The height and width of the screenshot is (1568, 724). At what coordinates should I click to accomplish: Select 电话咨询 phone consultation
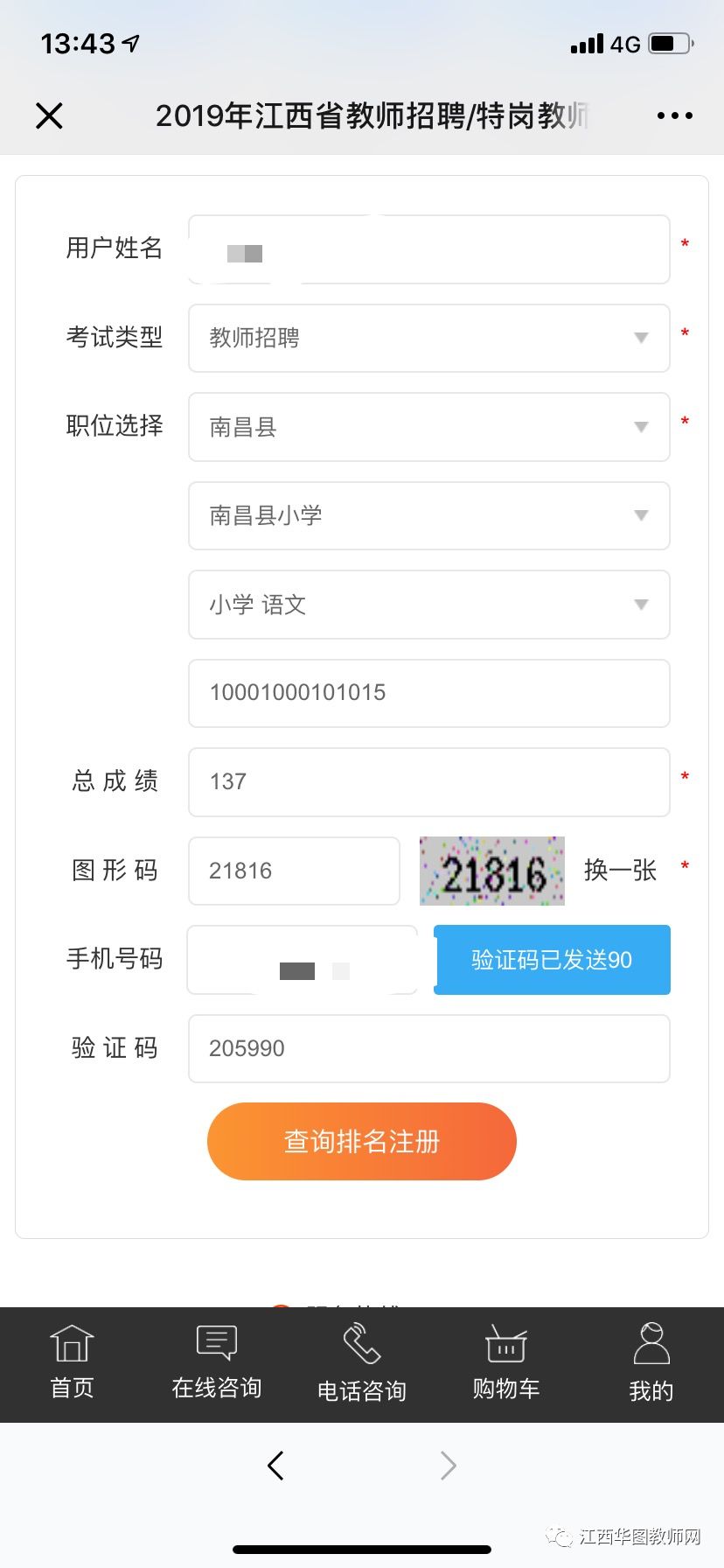(361, 1363)
